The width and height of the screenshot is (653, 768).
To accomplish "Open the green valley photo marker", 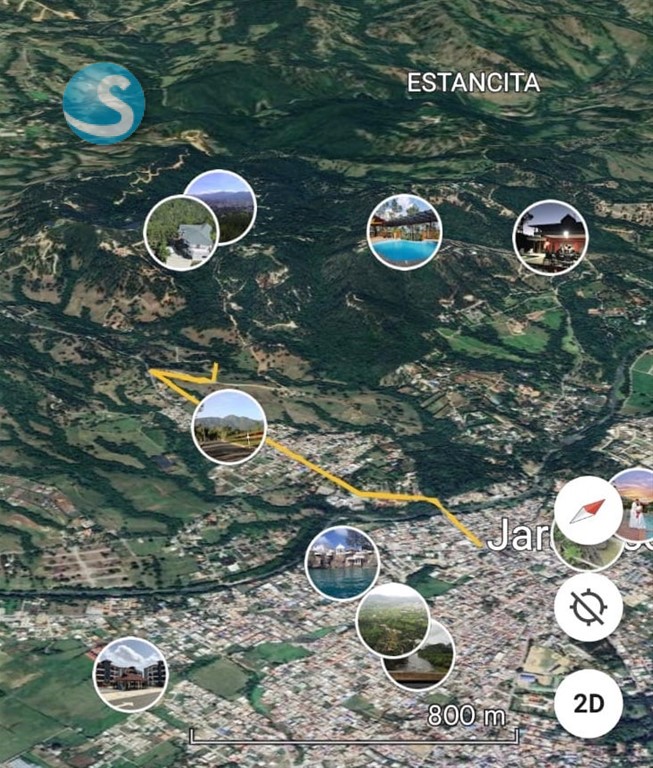I will [392, 620].
